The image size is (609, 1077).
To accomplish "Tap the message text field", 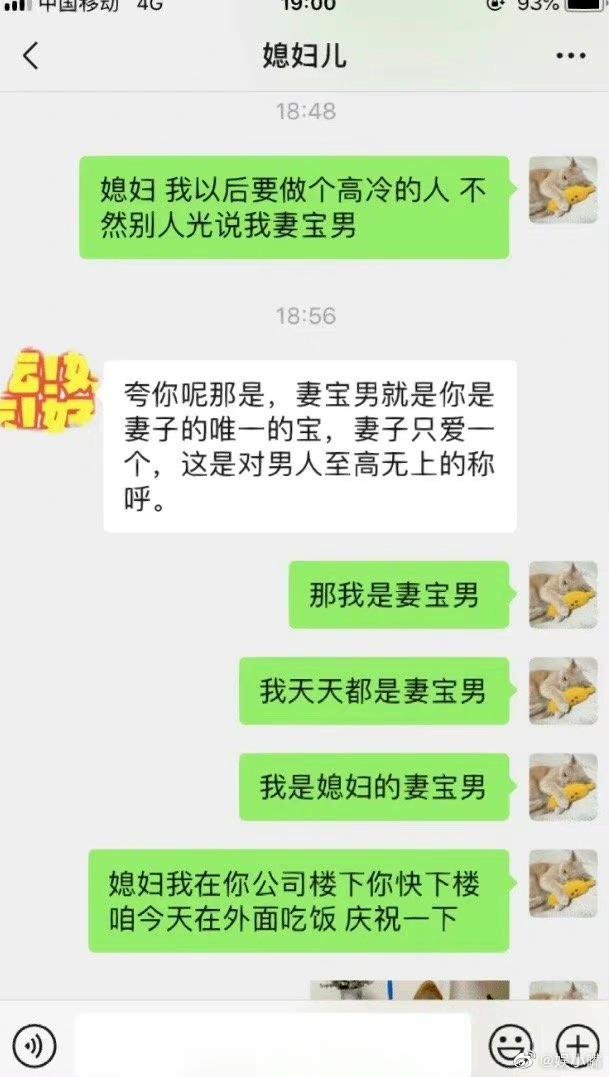I will pos(272,1046).
